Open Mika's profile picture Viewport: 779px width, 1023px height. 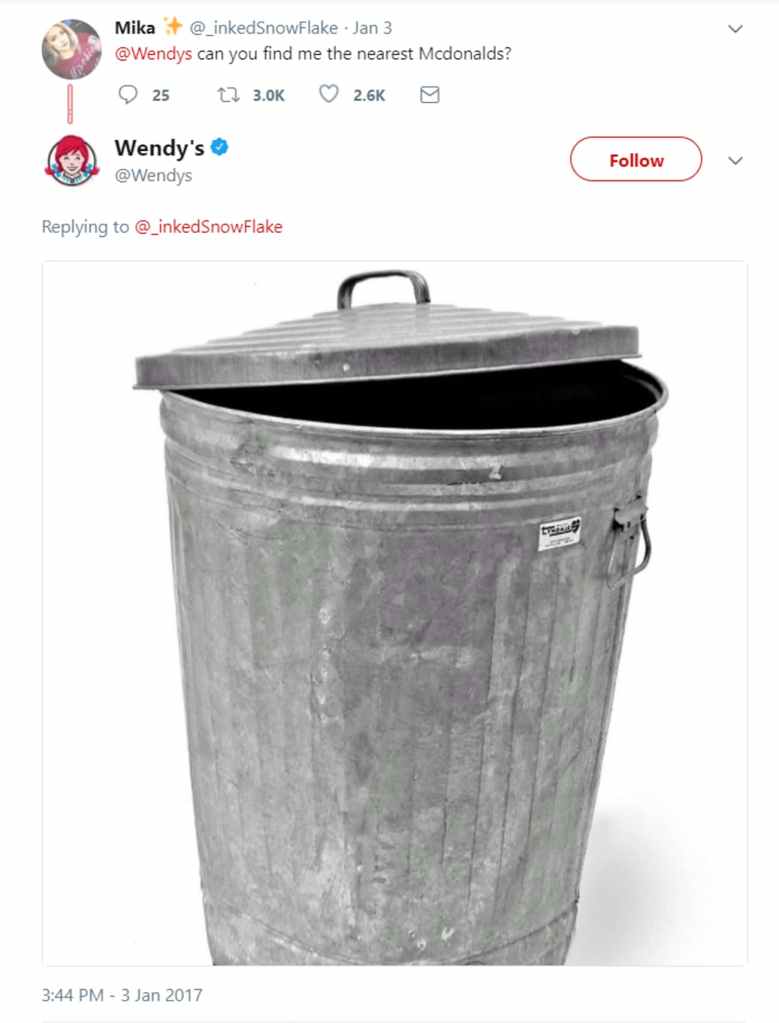71,44
